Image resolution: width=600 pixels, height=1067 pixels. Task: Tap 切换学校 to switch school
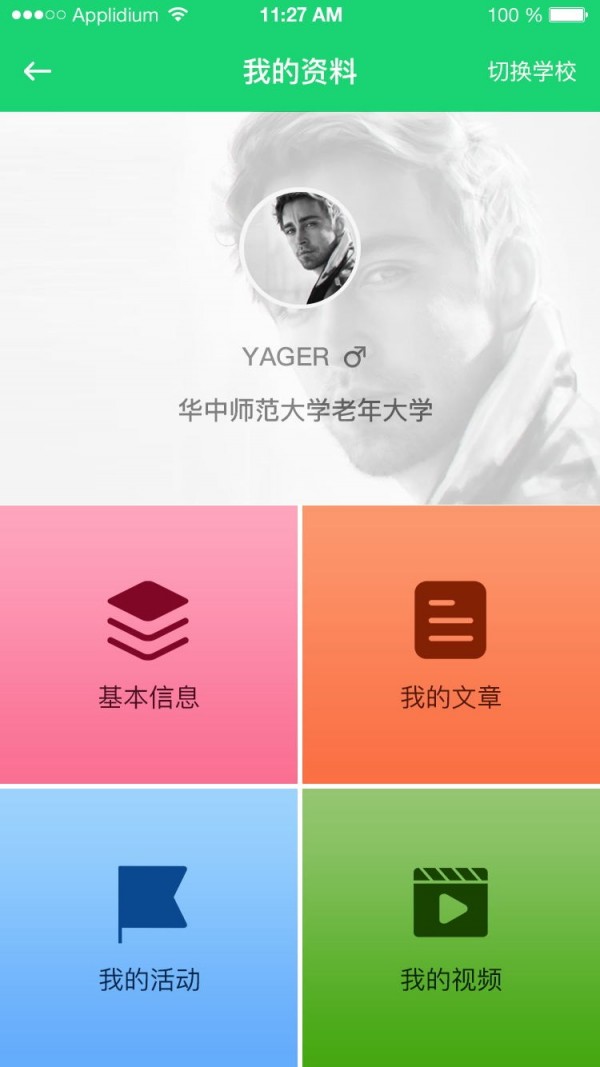[531, 72]
